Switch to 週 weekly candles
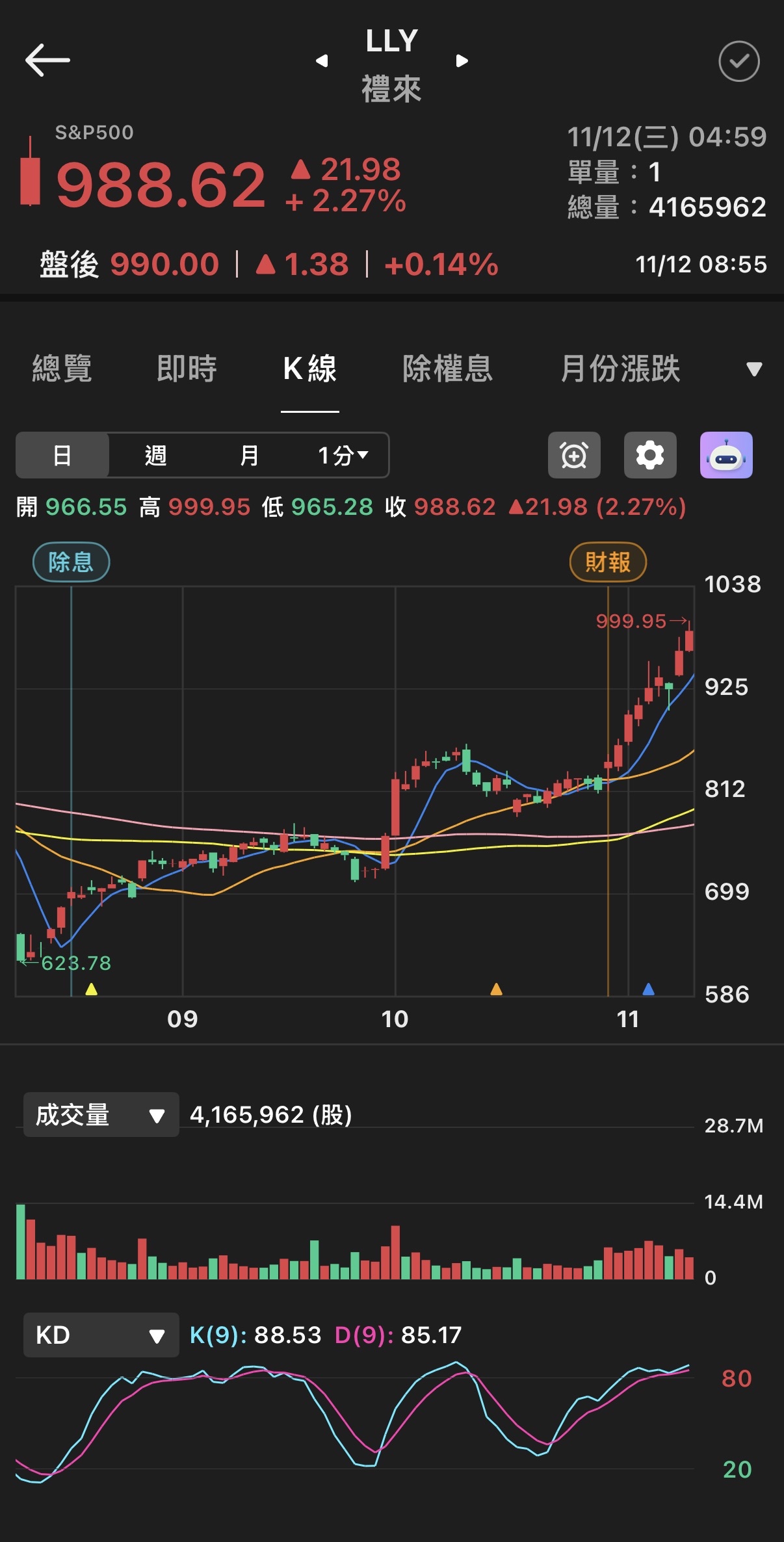784x1542 pixels. 154,455
